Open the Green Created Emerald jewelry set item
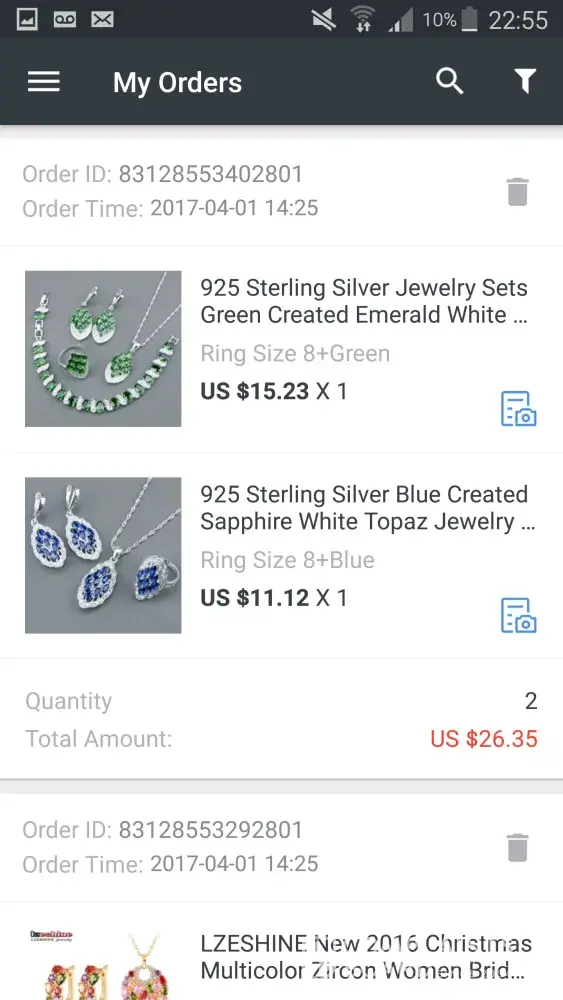 point(281,349)
